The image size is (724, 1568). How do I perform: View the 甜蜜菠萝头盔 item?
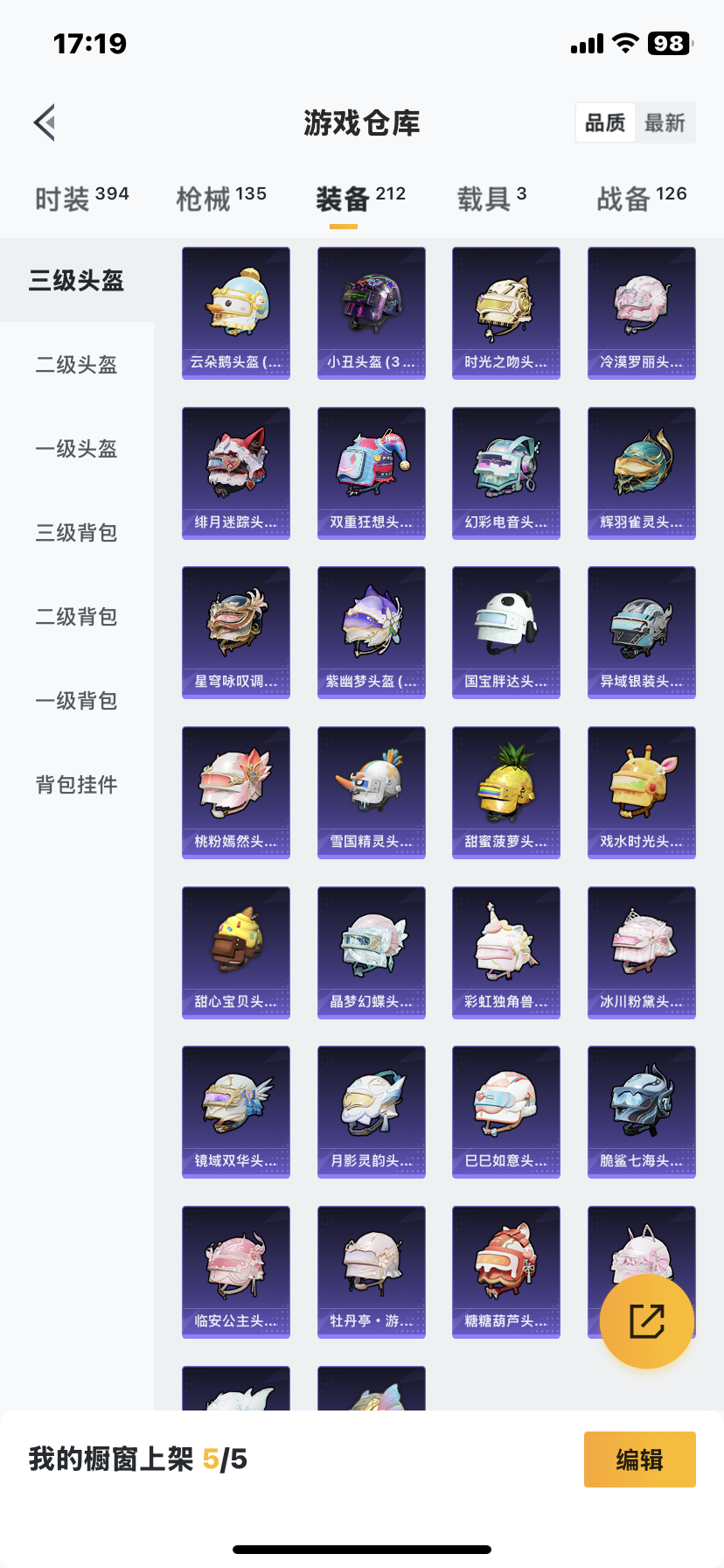tap(506, 792)
